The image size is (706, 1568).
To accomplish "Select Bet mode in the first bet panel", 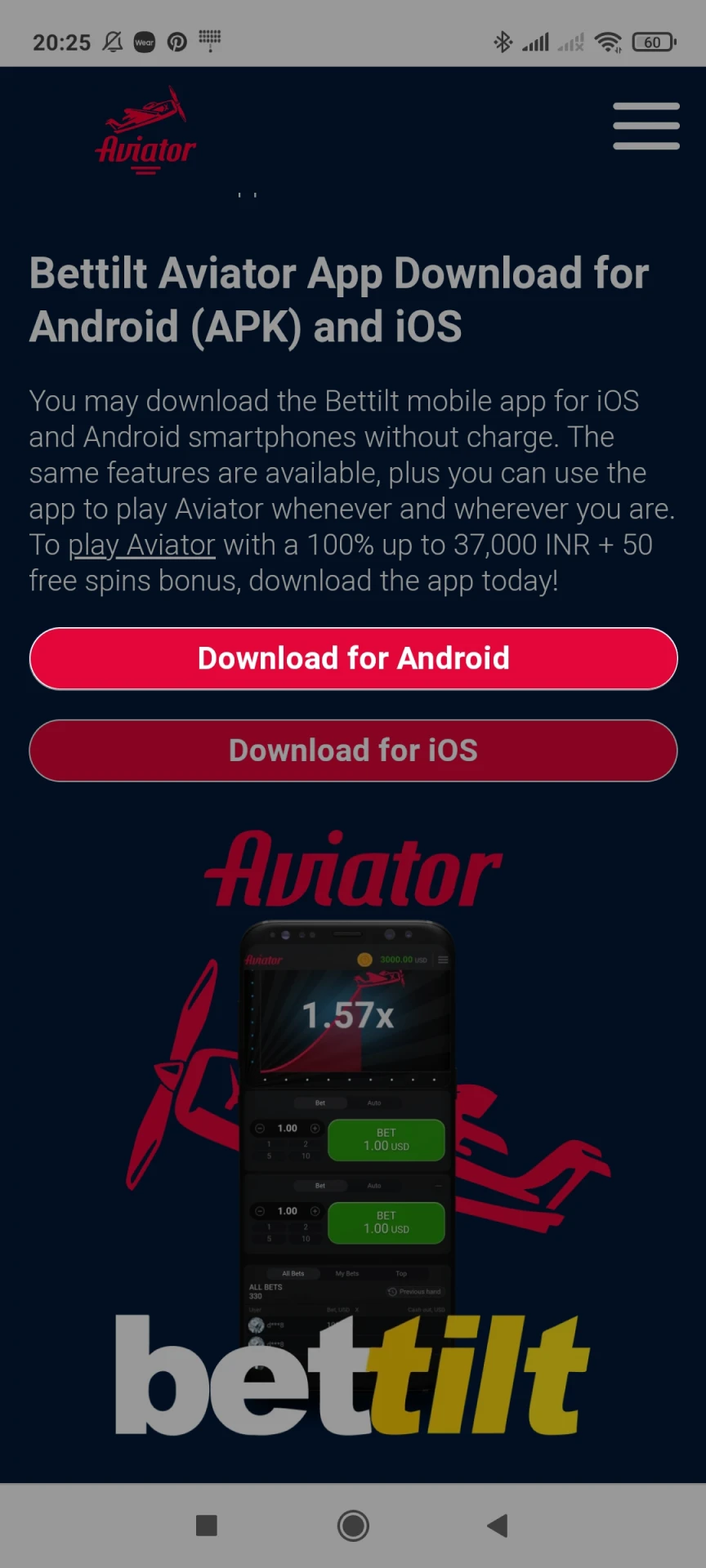I will coord(320,1102).
